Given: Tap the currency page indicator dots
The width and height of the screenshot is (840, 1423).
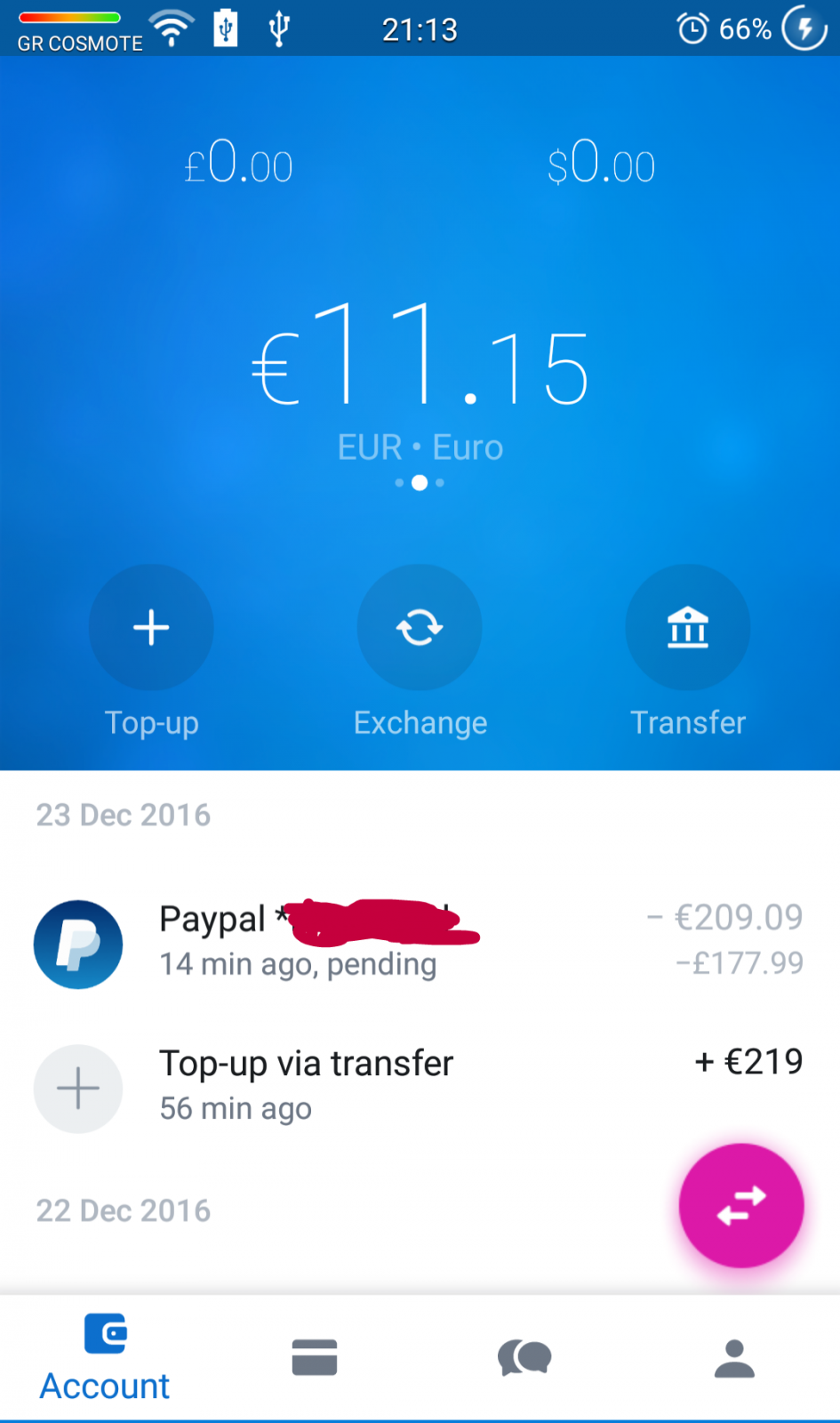Looking at the screenshot, I should (x=420, y=483).
